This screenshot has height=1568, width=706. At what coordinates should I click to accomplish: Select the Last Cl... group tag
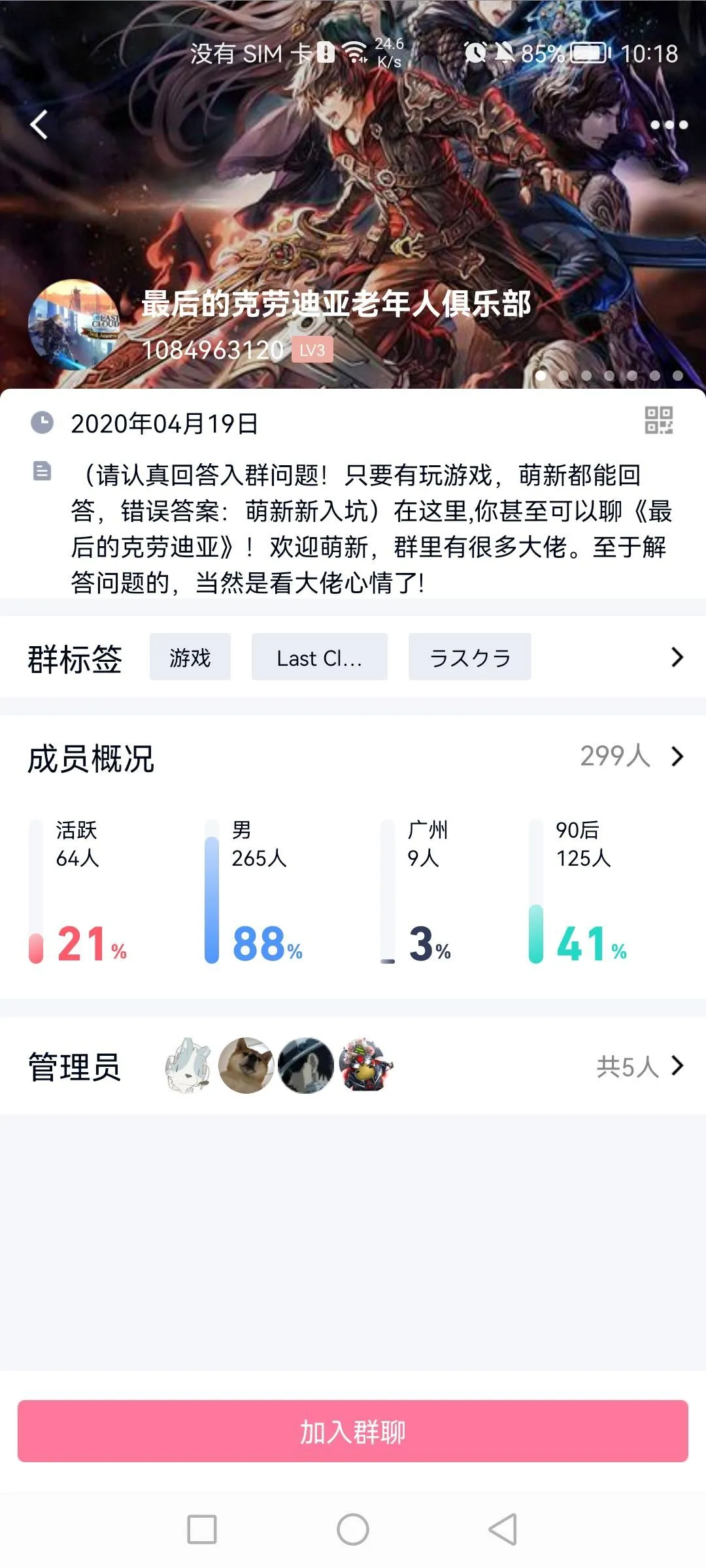[x=319, y=657]
